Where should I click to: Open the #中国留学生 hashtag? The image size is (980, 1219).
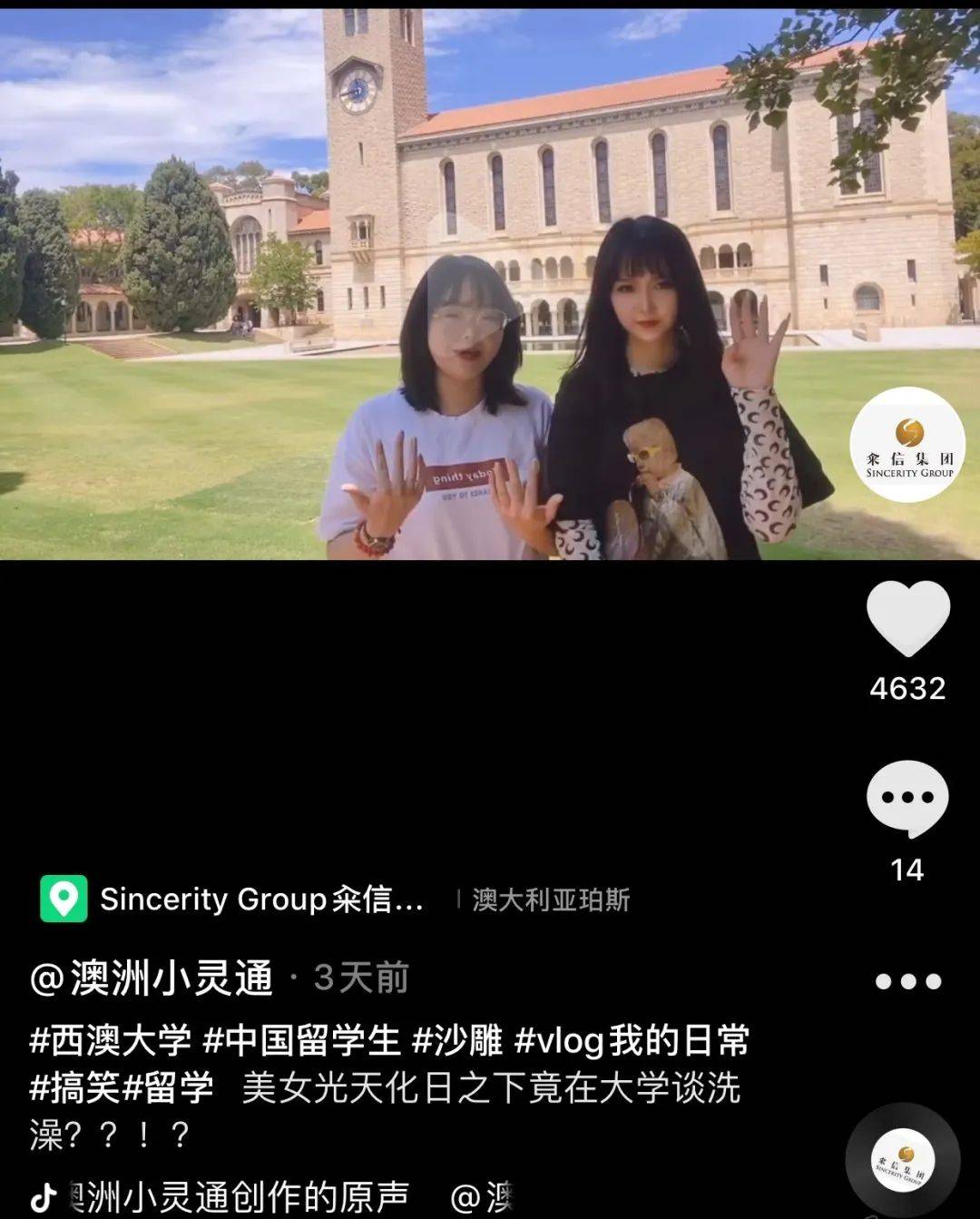pos(301,1040)
